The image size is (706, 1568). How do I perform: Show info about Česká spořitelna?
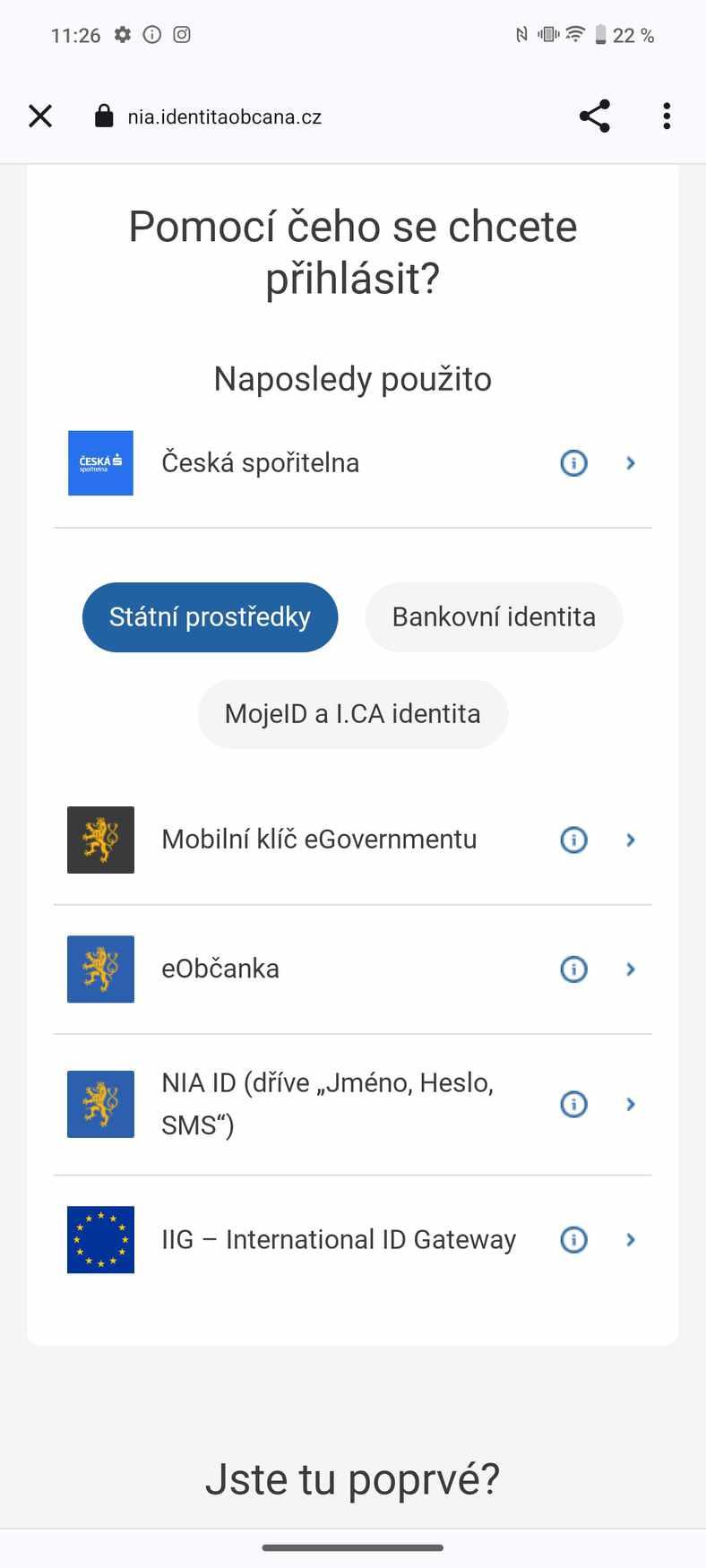(573, 463)
